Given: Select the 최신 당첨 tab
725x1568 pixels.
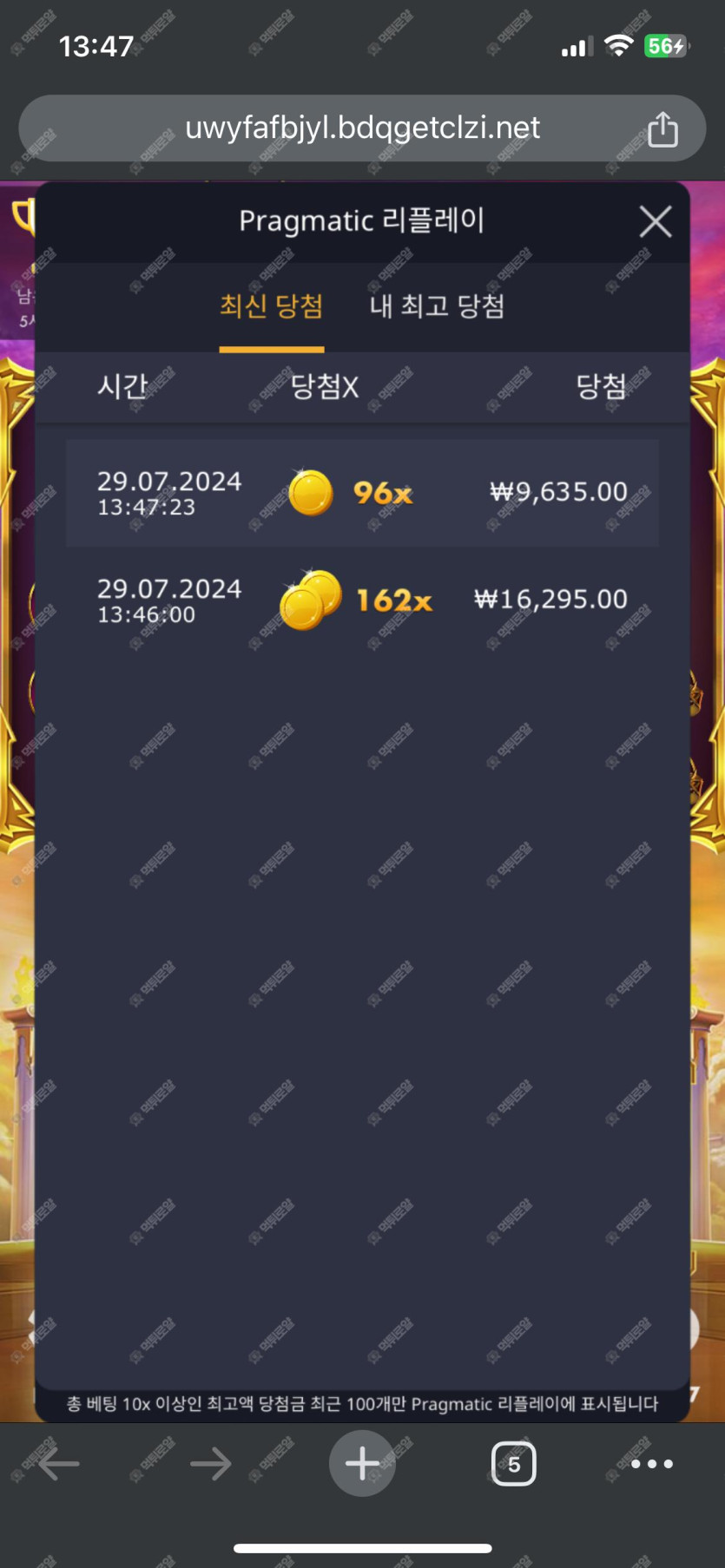Looking at the screenshot, I should [x=271, y=306].
